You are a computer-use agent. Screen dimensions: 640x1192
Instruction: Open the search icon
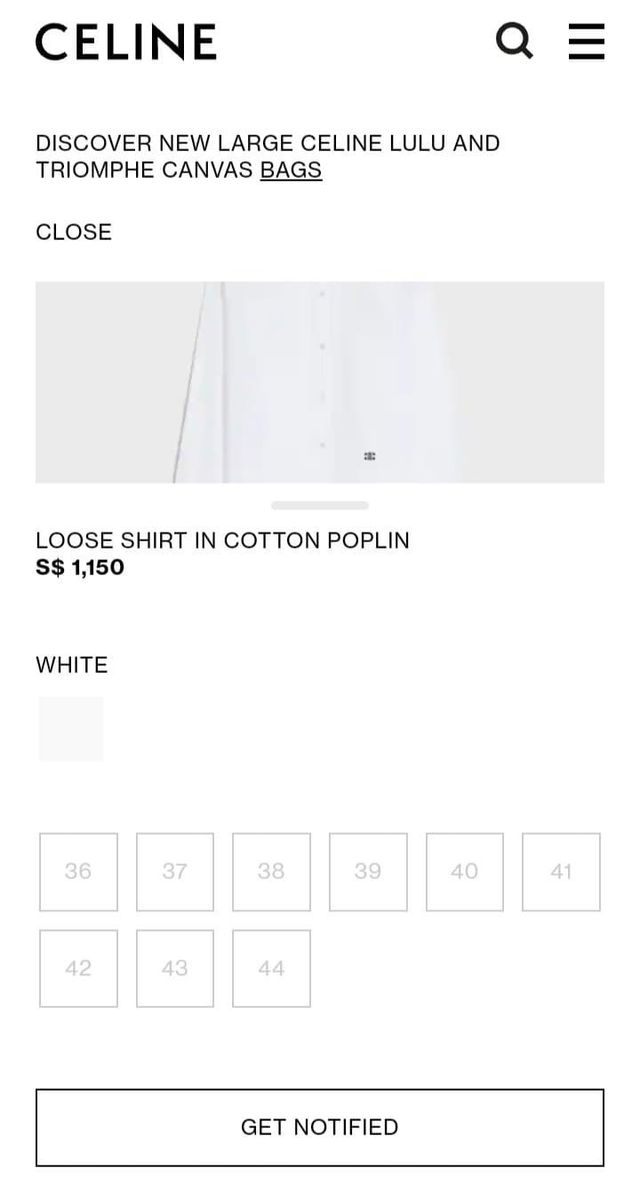click(x=514, y=41)
